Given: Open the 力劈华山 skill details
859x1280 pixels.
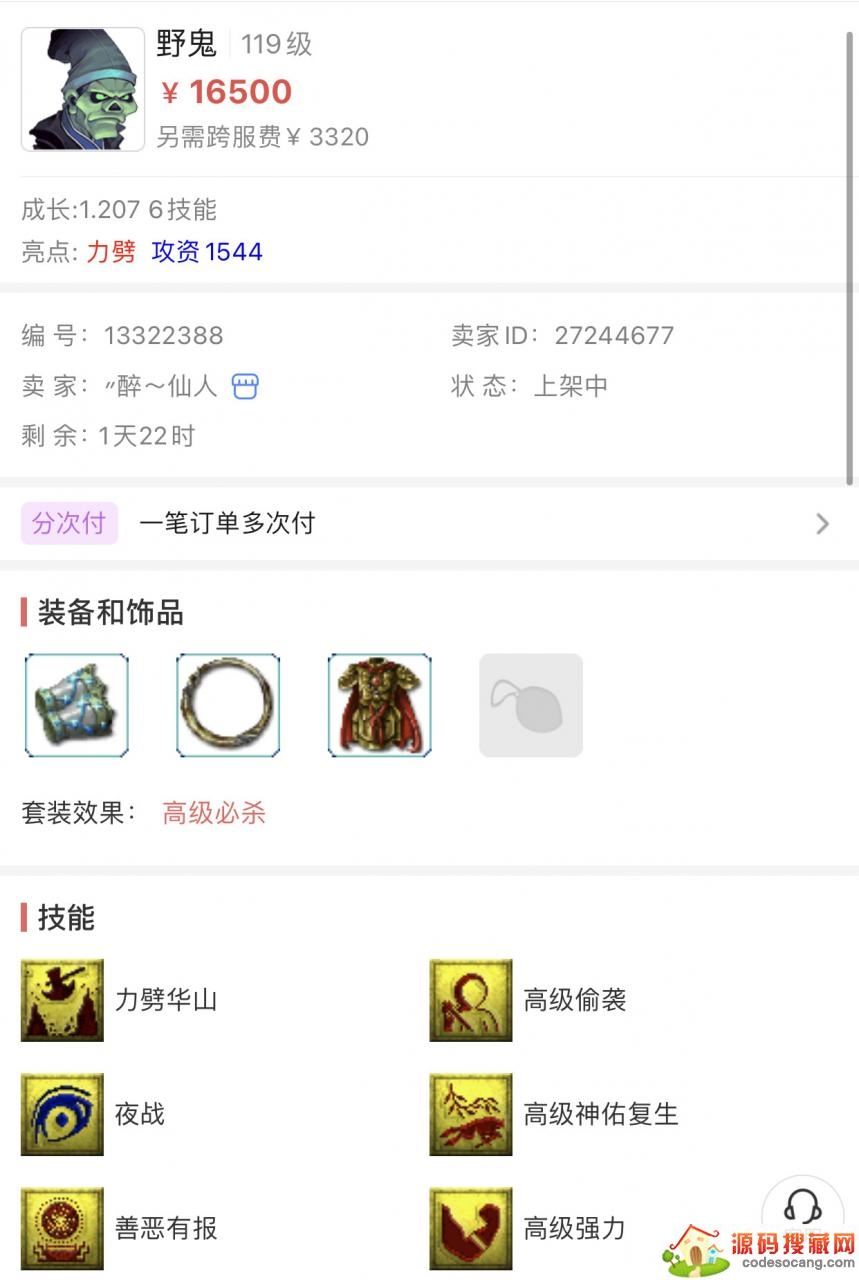Looking at the screenshot, I should click(x=62, y=1000).
